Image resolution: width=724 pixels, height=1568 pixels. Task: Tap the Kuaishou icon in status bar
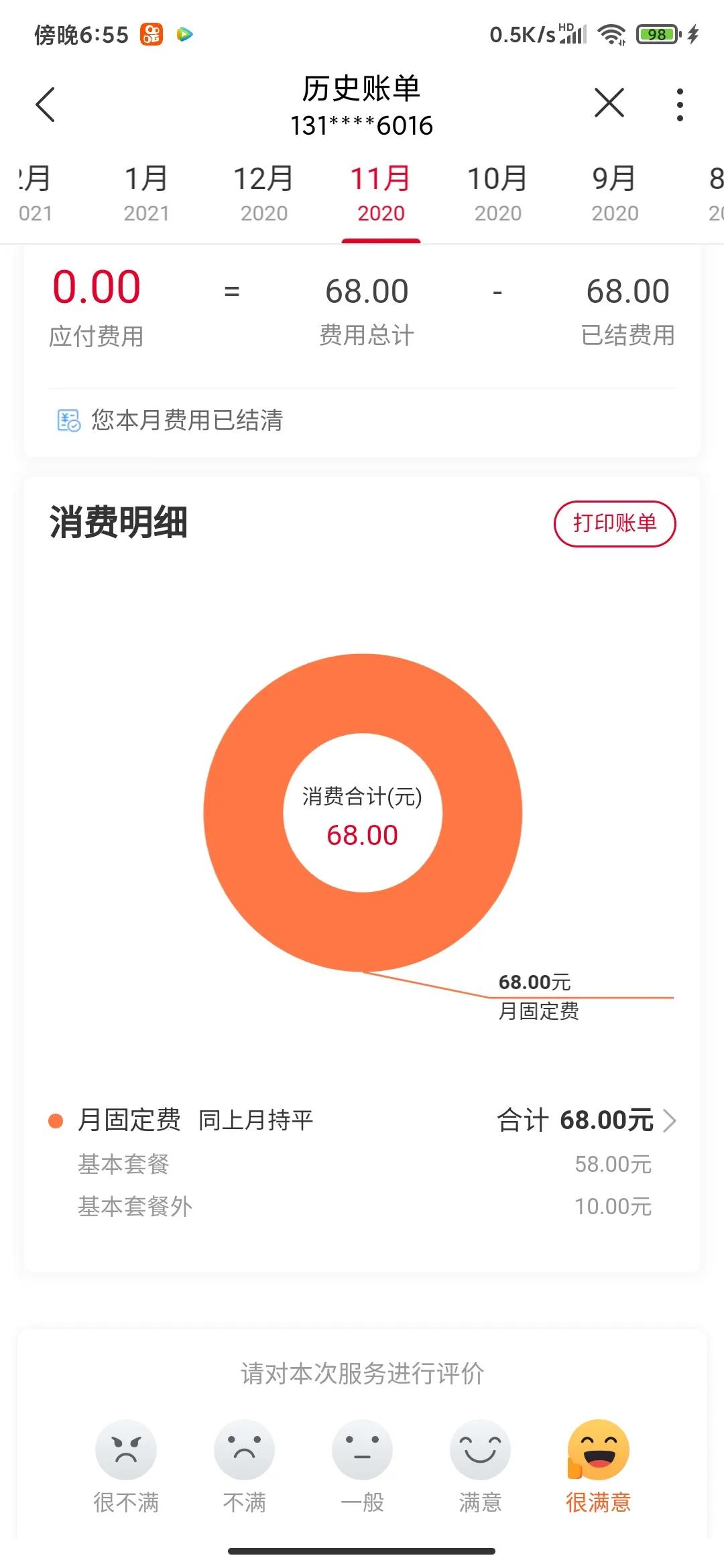[151, 34]
